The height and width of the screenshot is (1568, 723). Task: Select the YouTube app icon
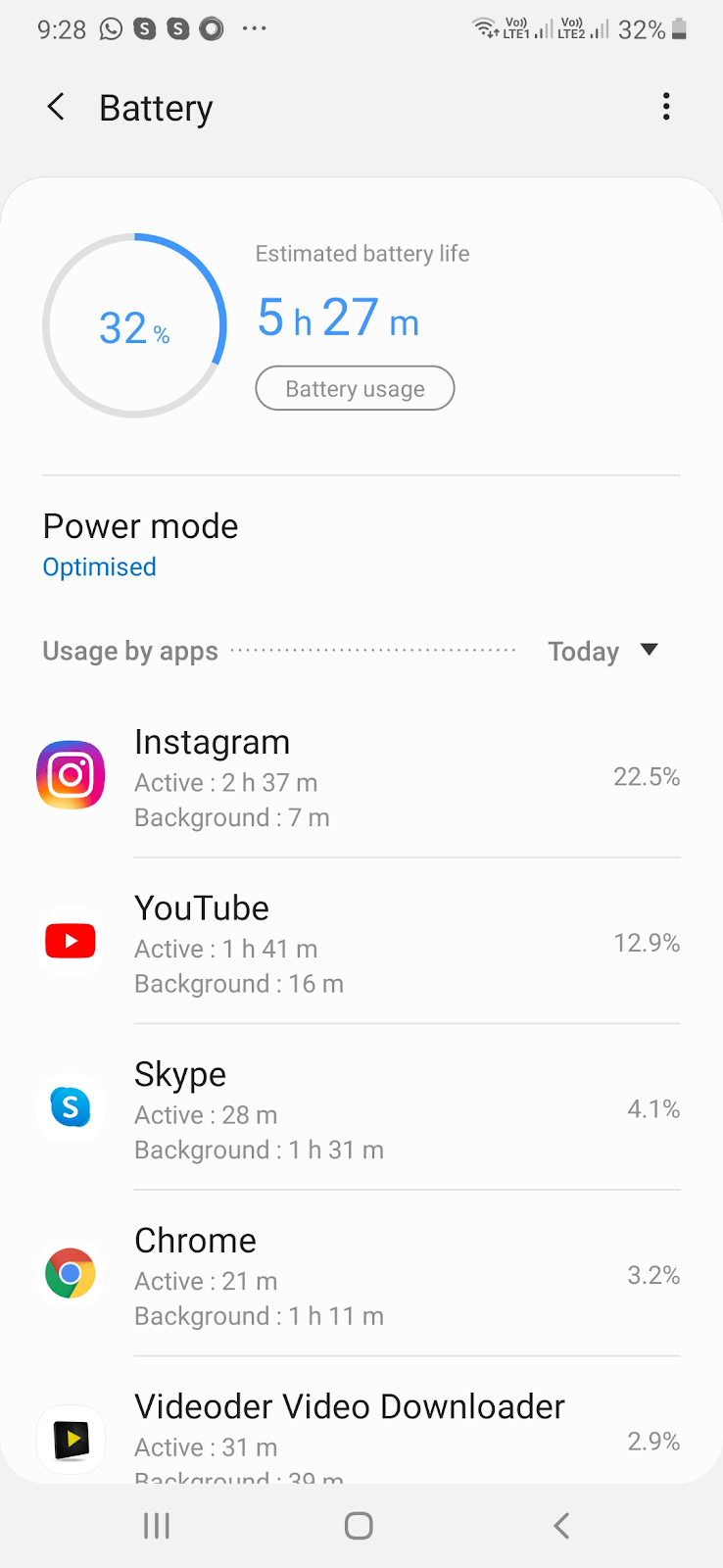point(71,941)
